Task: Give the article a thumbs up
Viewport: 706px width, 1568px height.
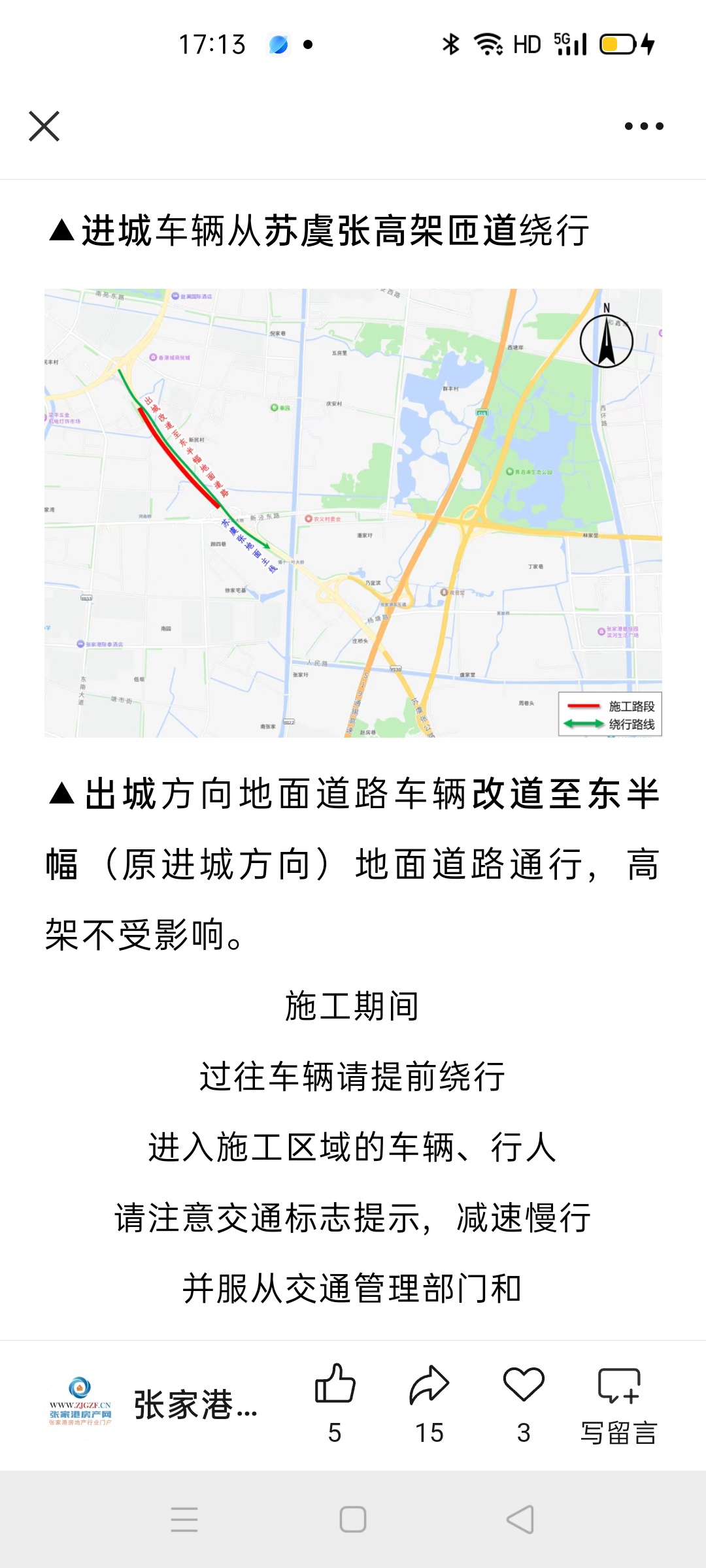Action: pos(335,1386)
